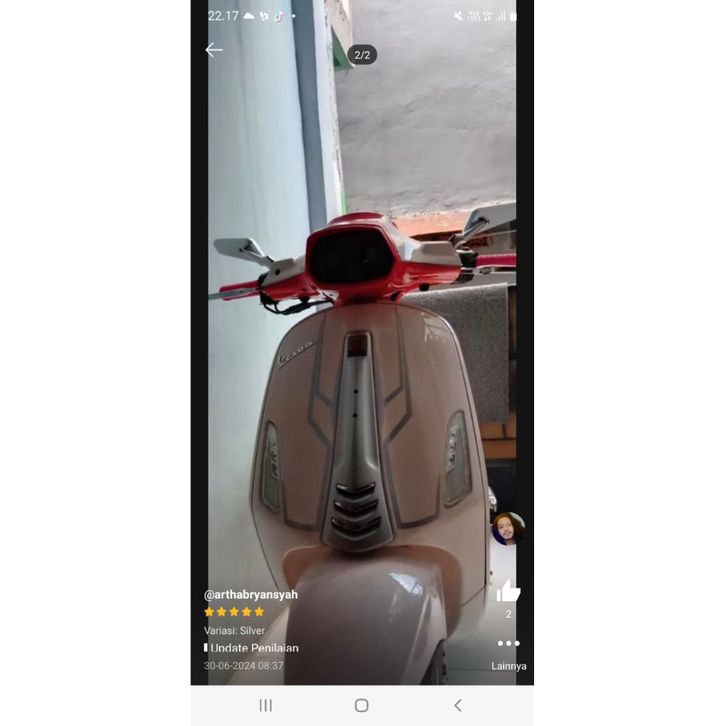The width and height of the screenshot is (726, 726).
Task: Go to the home screen
Action: (362, 705)
